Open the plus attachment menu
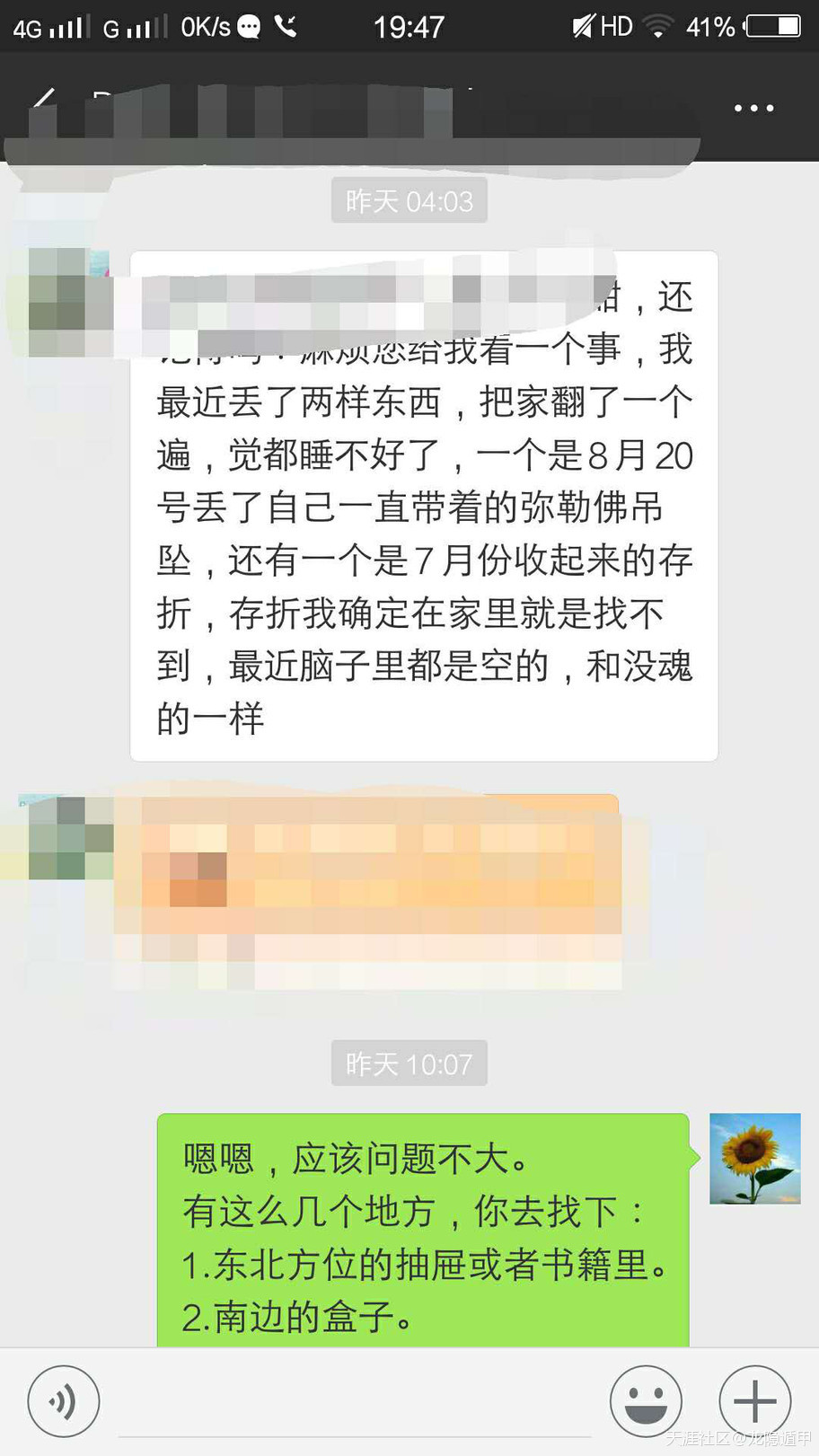The image size is (819, 1456). [x=754, y=1401]
